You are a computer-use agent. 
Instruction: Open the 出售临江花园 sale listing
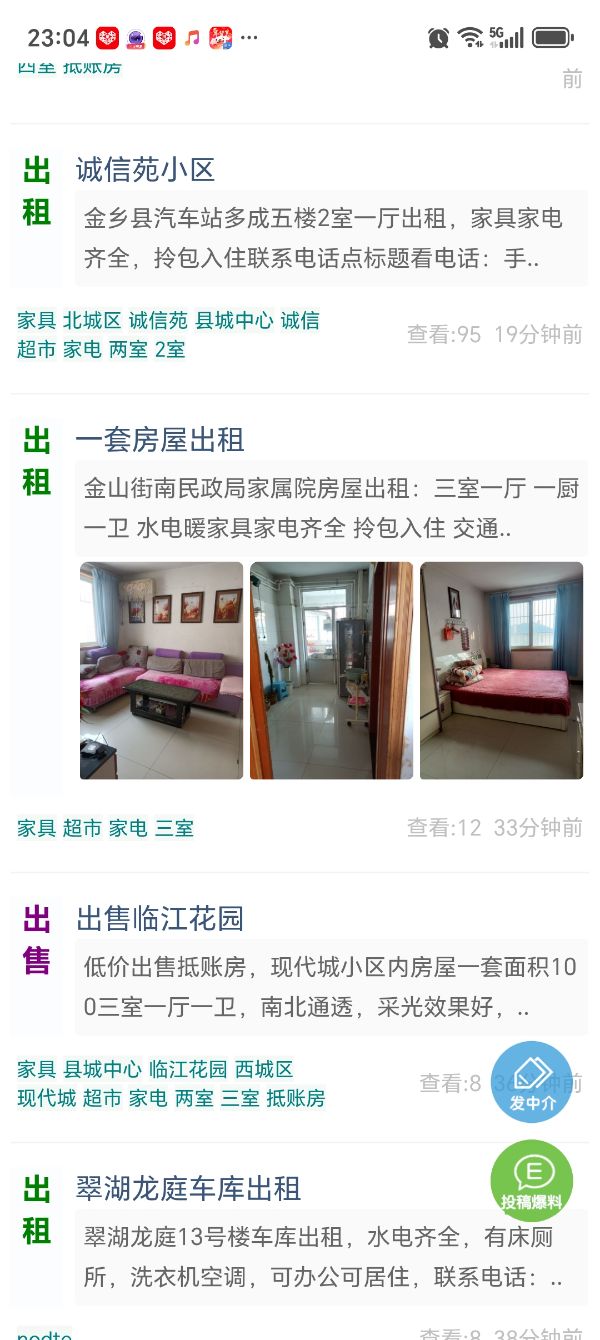160,919
